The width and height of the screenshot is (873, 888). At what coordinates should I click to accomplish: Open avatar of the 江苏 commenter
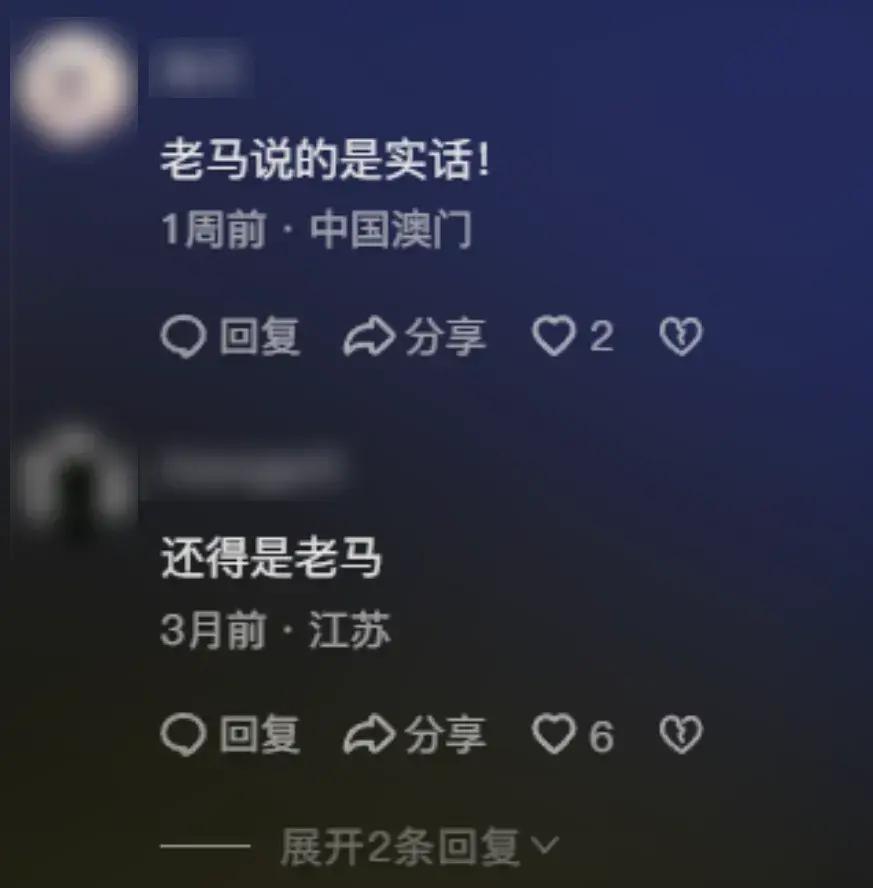[75, 478]
